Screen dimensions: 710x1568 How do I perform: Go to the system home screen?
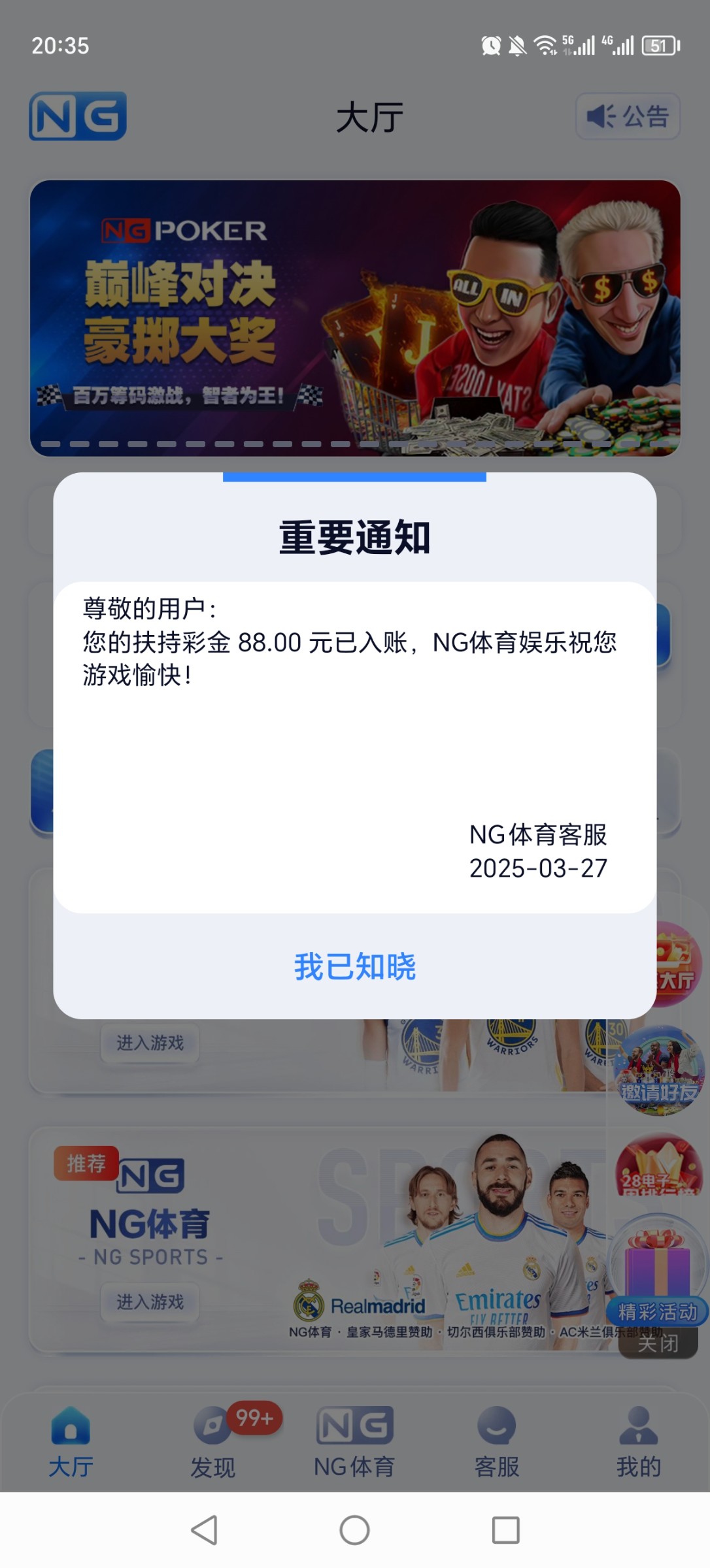354,1530
